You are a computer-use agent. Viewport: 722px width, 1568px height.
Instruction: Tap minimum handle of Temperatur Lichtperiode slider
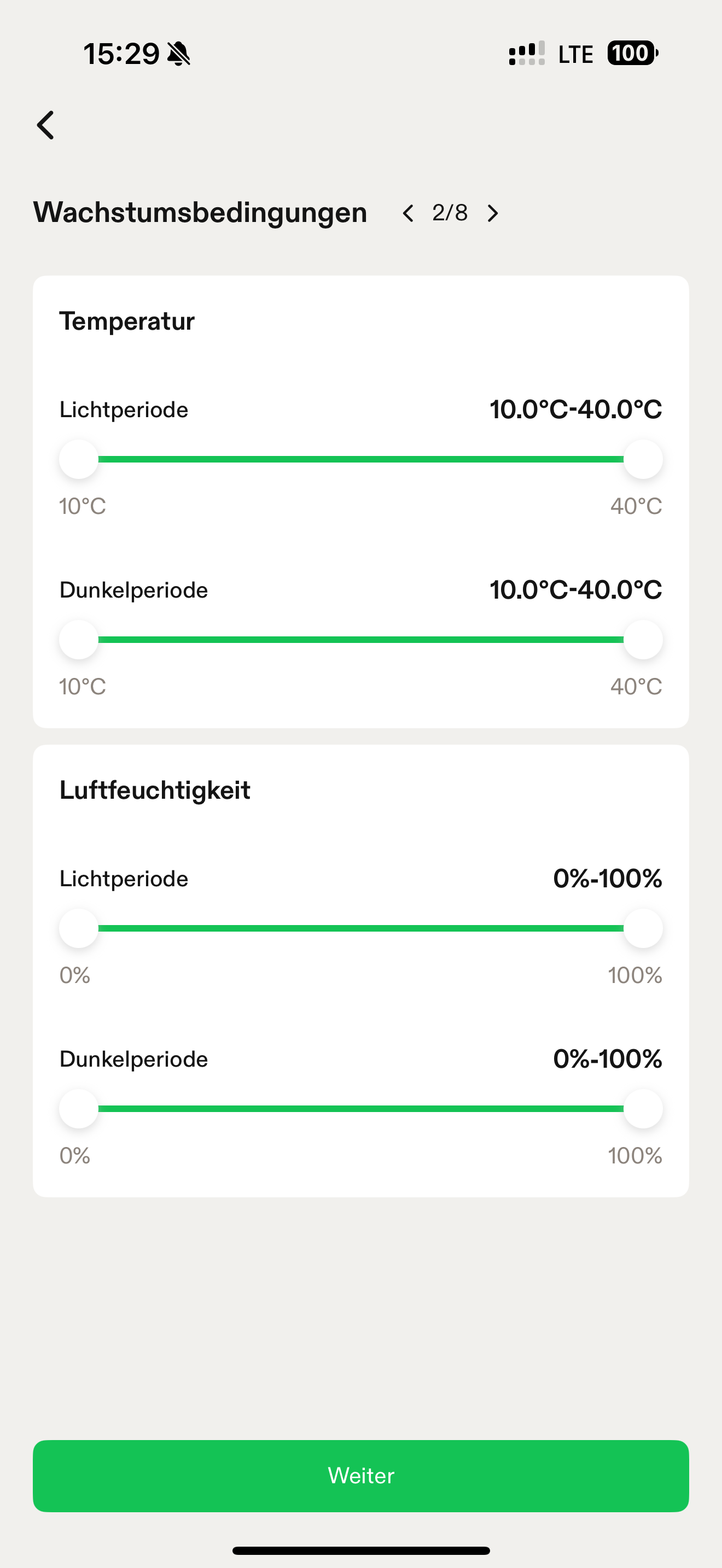79,459
